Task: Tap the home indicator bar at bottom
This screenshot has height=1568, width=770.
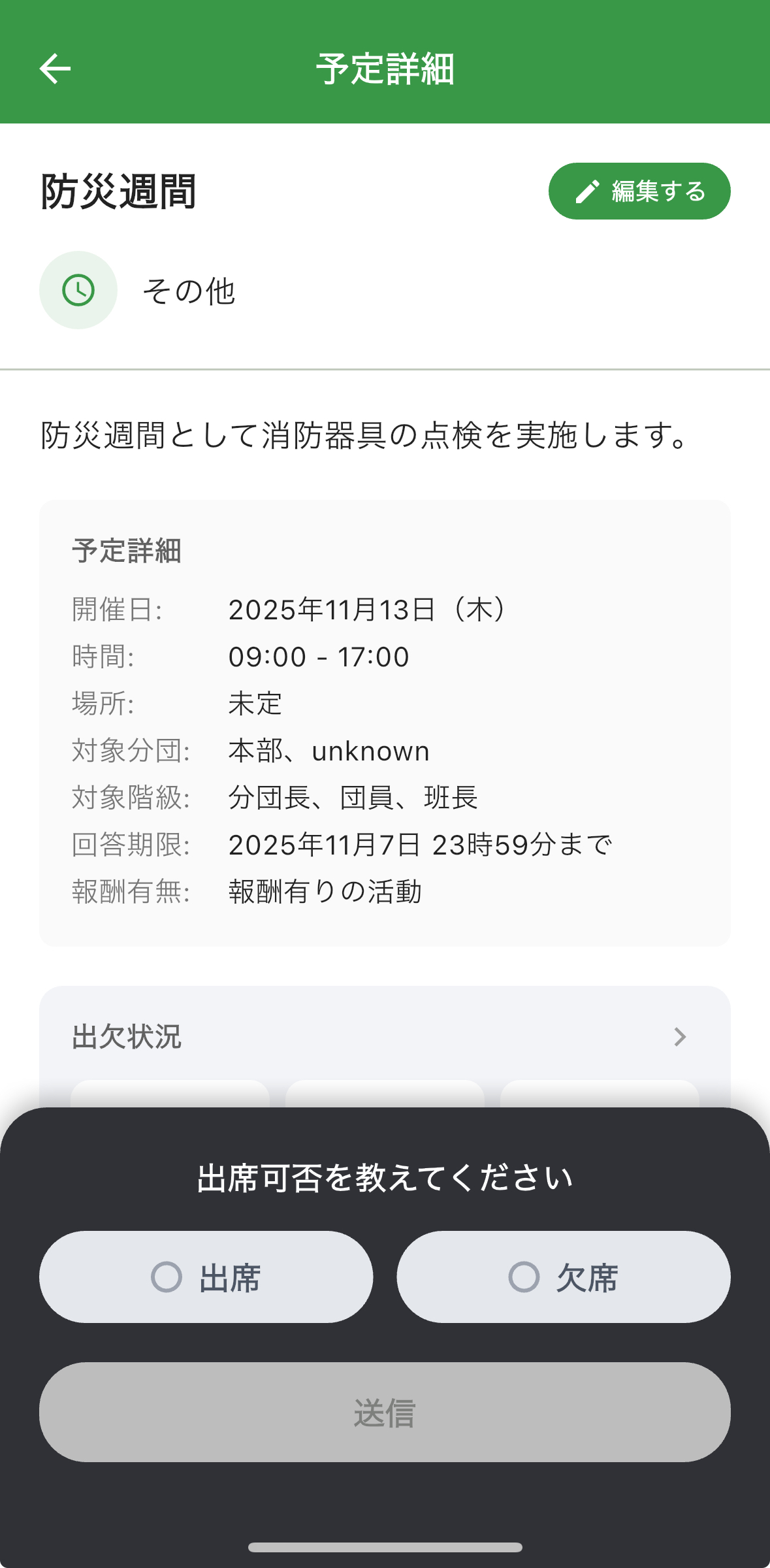Action: click(385, 1546)
